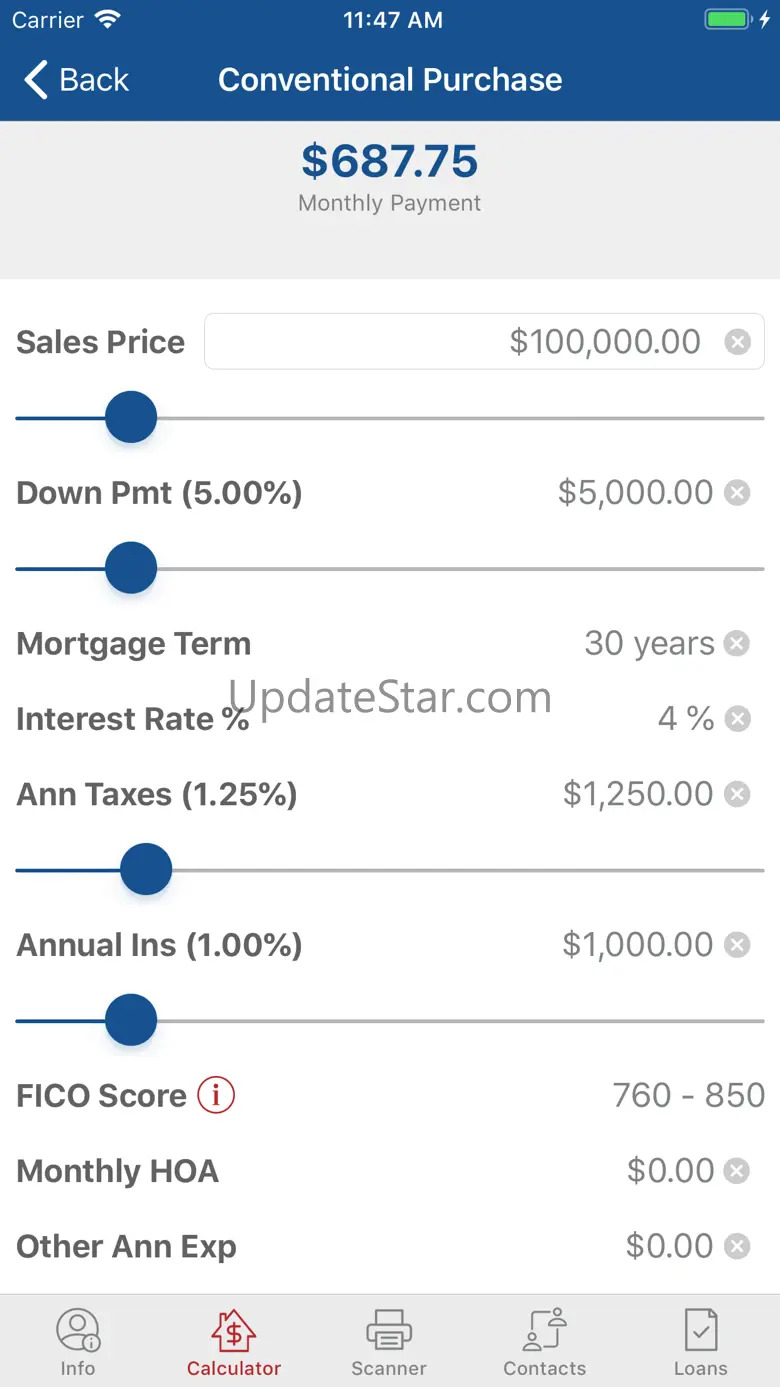The width and height of the screenshot is (780, 1387).
Task: Tap the Sales Price slider handle
Action: click(131, 418)
